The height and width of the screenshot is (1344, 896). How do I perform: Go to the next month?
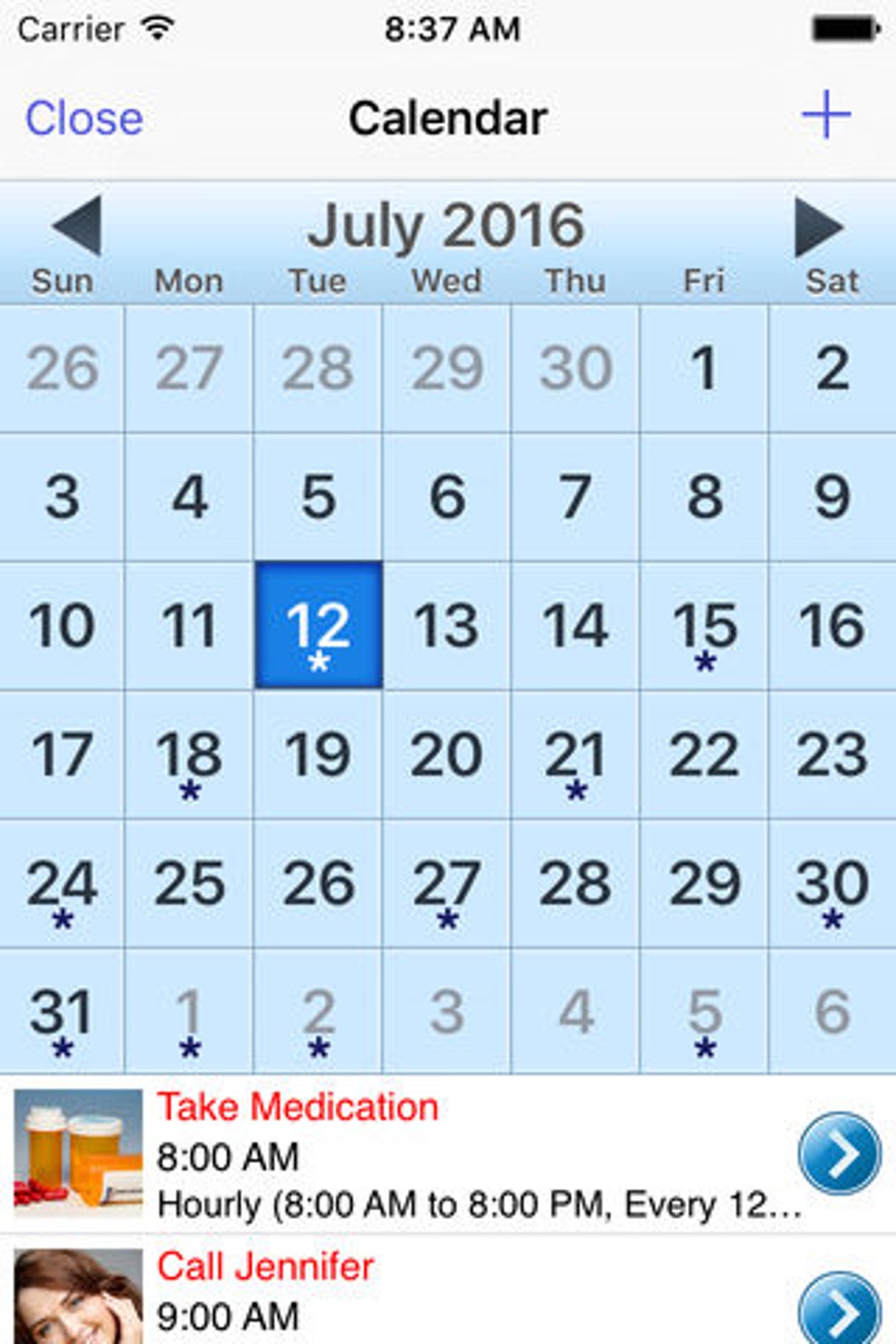[819, 226]
